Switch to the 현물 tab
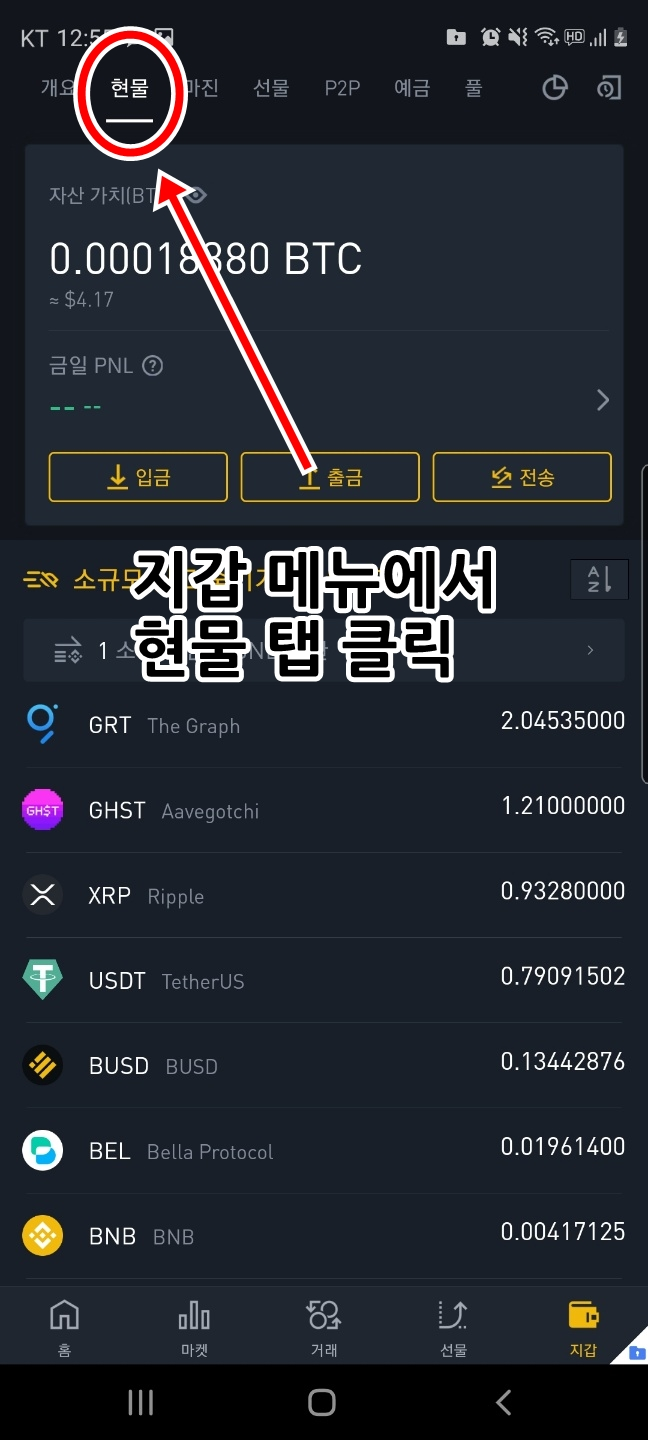 [130, 89]
